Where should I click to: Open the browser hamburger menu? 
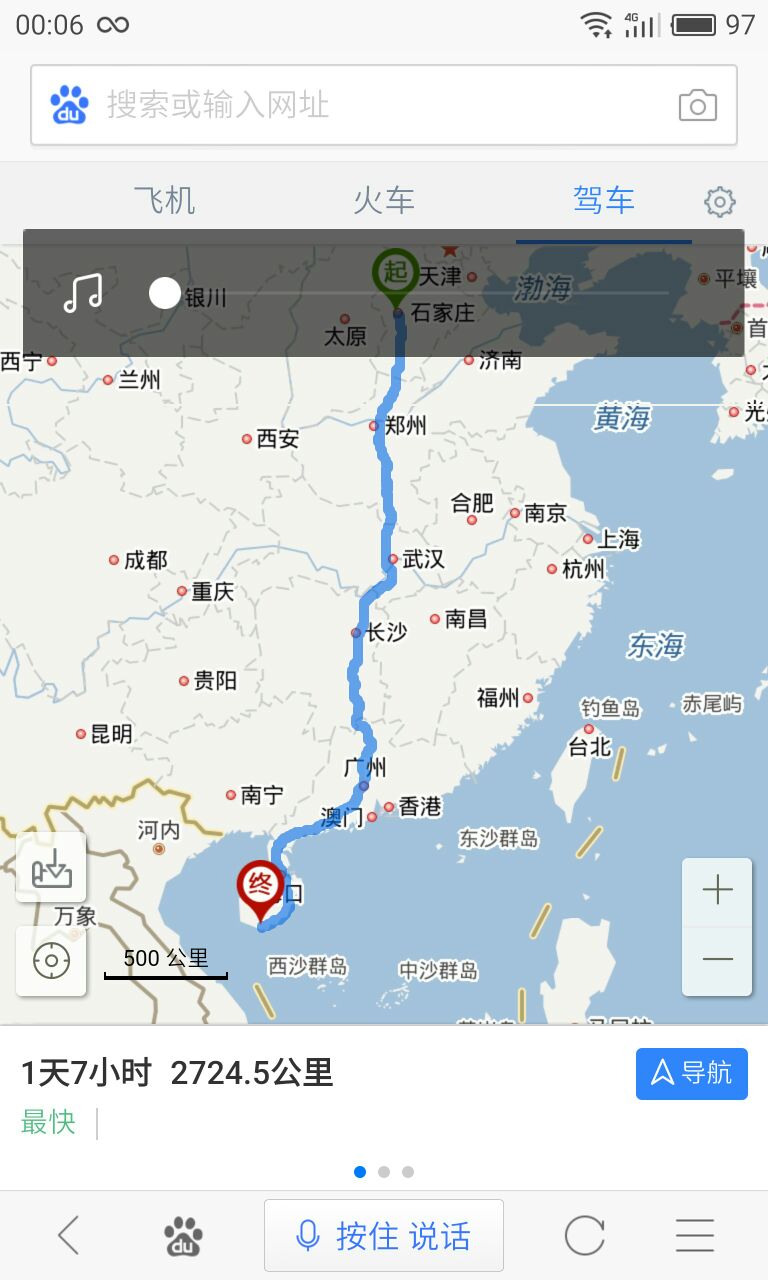pos(695,1236)
